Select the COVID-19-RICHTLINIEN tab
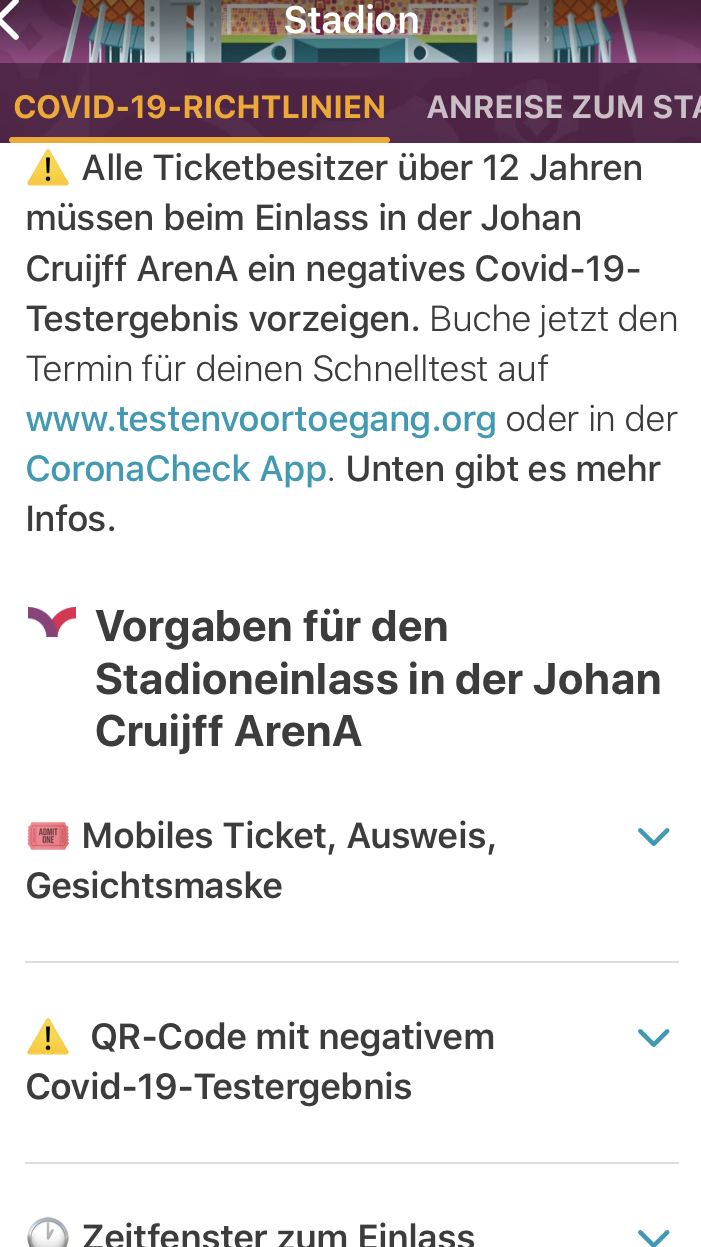The image size is (701, 1247). [200, 107]
